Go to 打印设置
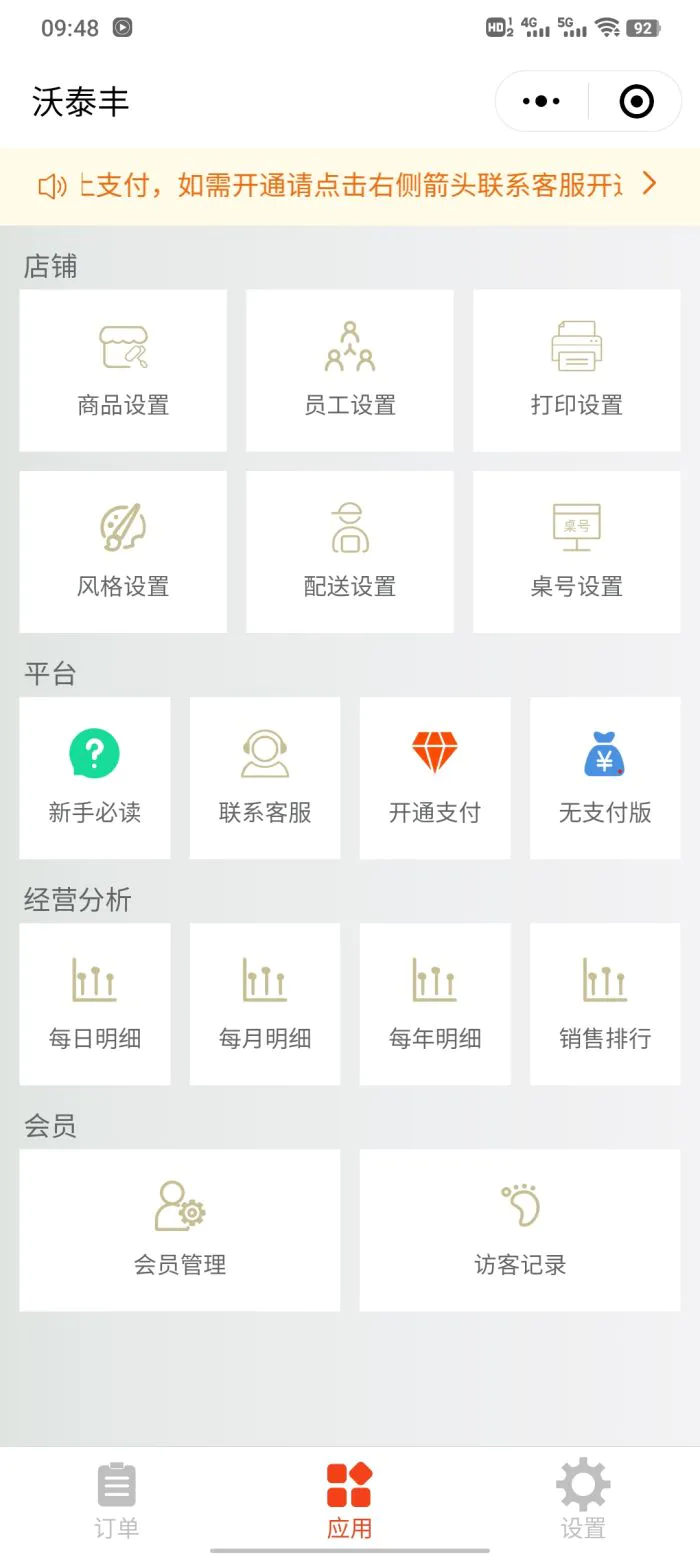700x1555 pixels. pyautogui.click(x=577, y=371)
